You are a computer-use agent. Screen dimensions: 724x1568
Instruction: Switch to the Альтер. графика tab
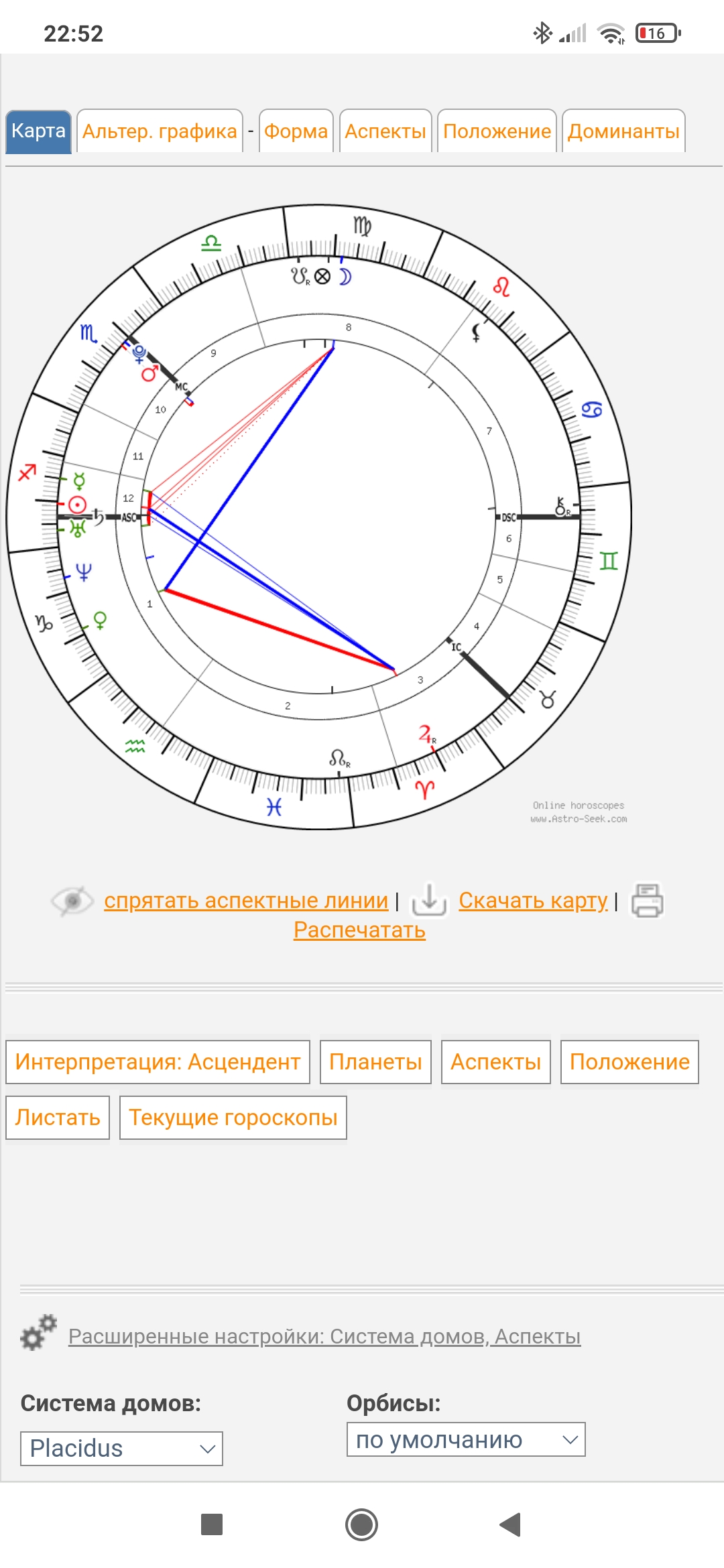pos(160,131)
